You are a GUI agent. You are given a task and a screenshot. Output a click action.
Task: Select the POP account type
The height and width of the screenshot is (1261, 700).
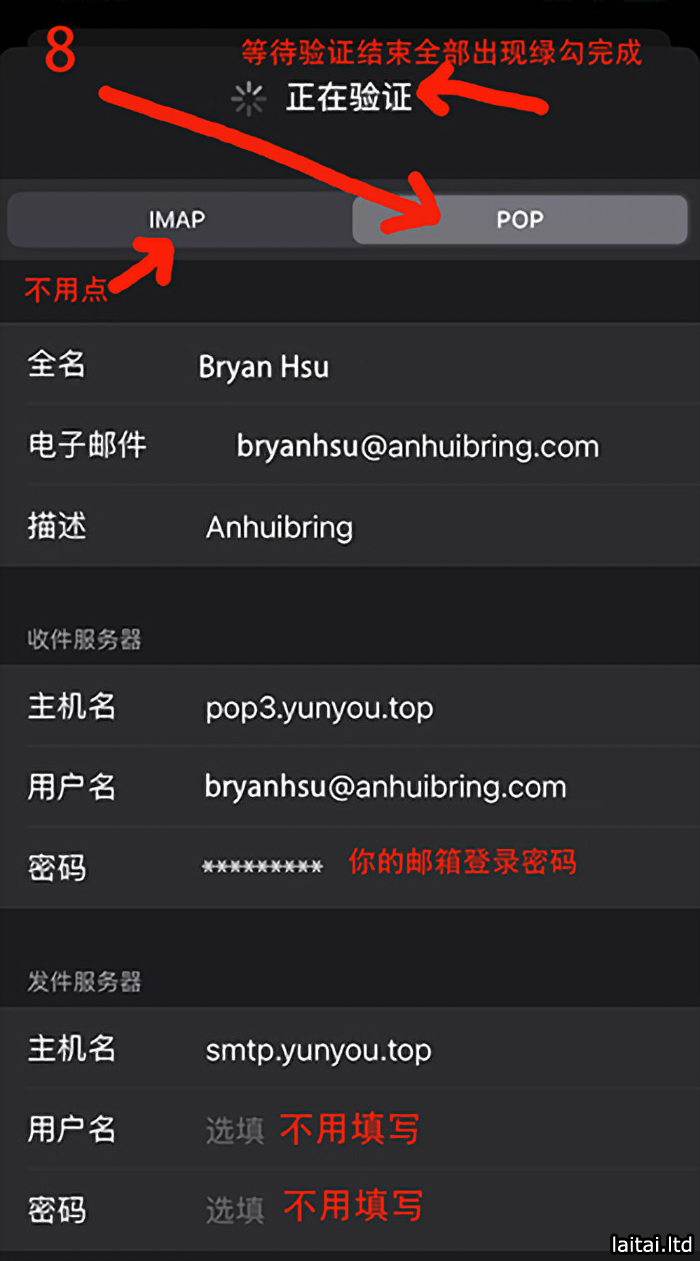520,220
